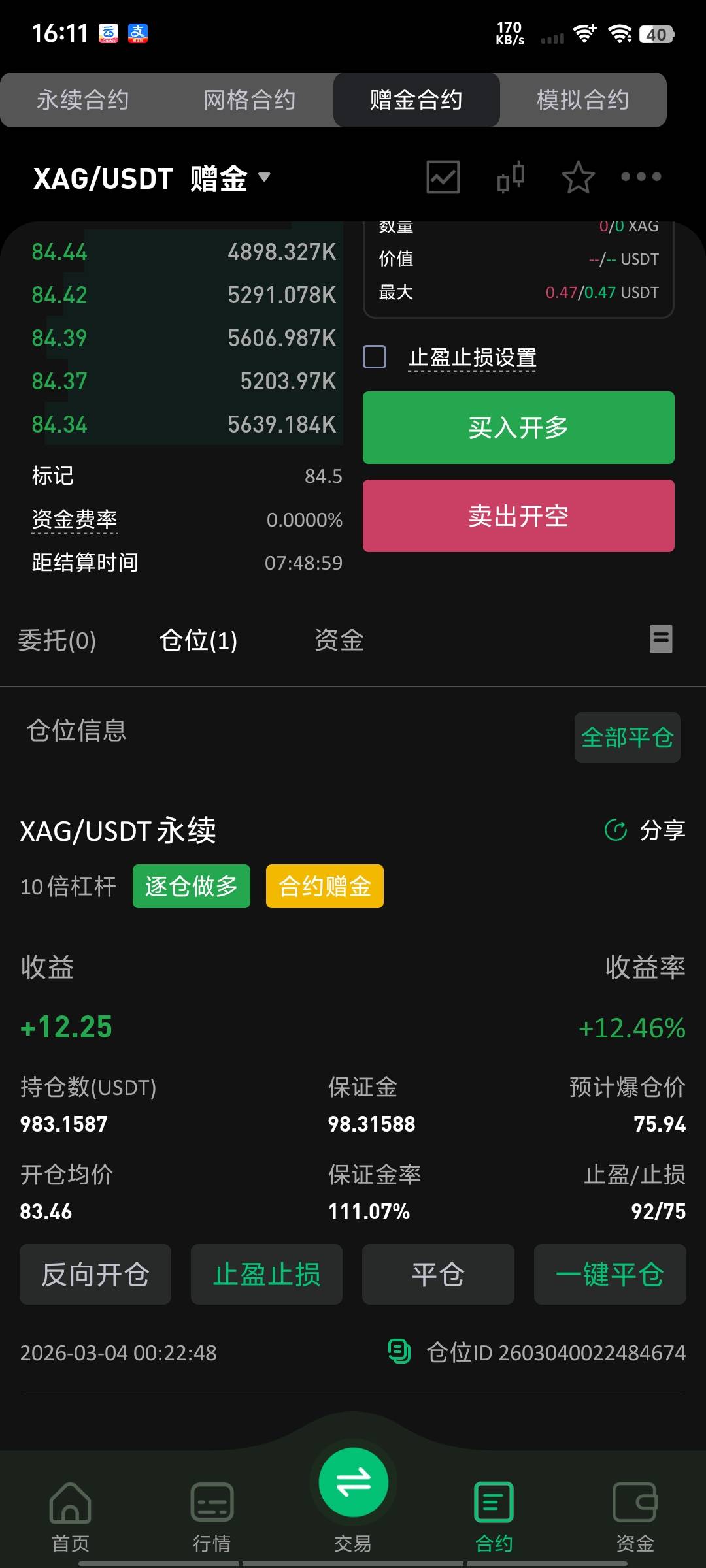
Task: Open the price chart icon
Action: click(443, 177)
